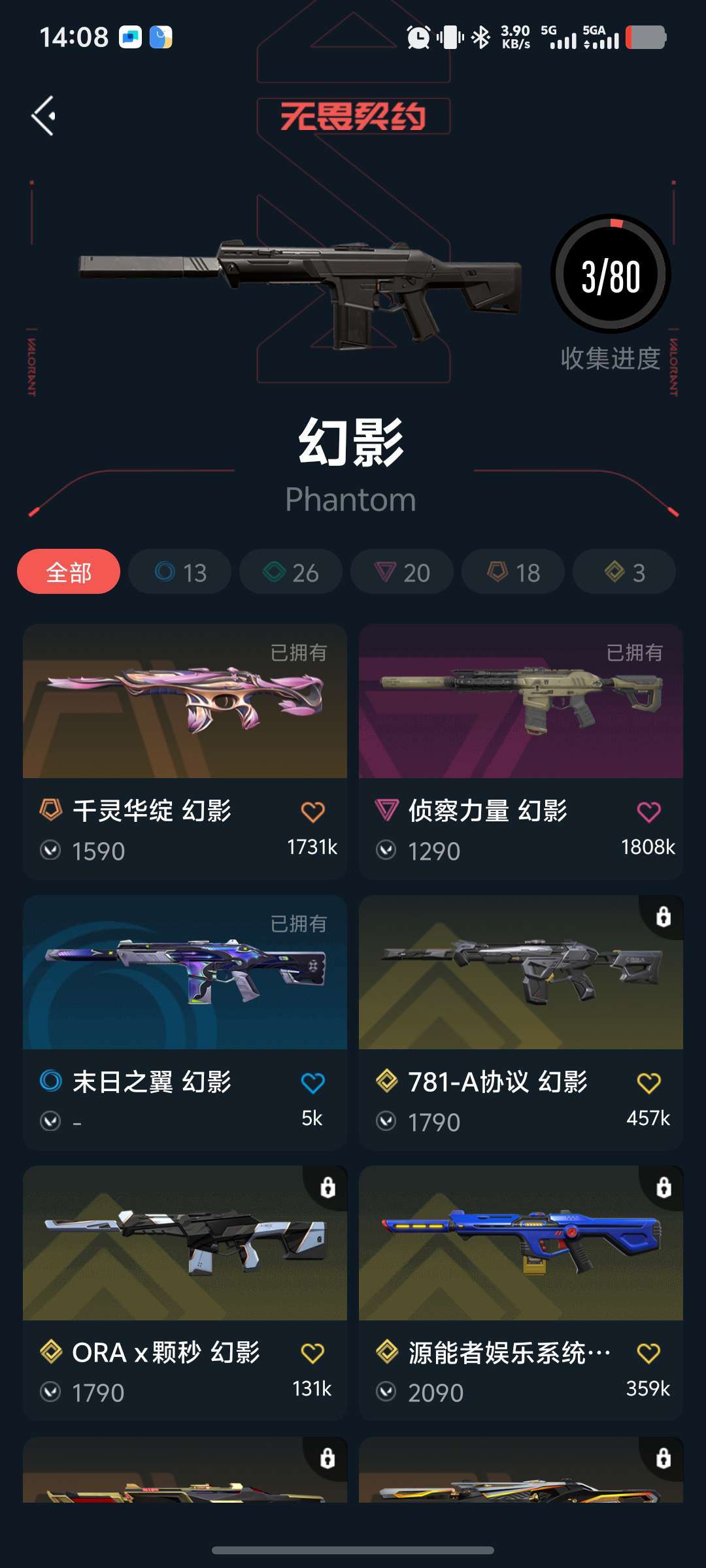Open the filter tab showing 26 skins
Screen dimensions: 706x1568
290,571
